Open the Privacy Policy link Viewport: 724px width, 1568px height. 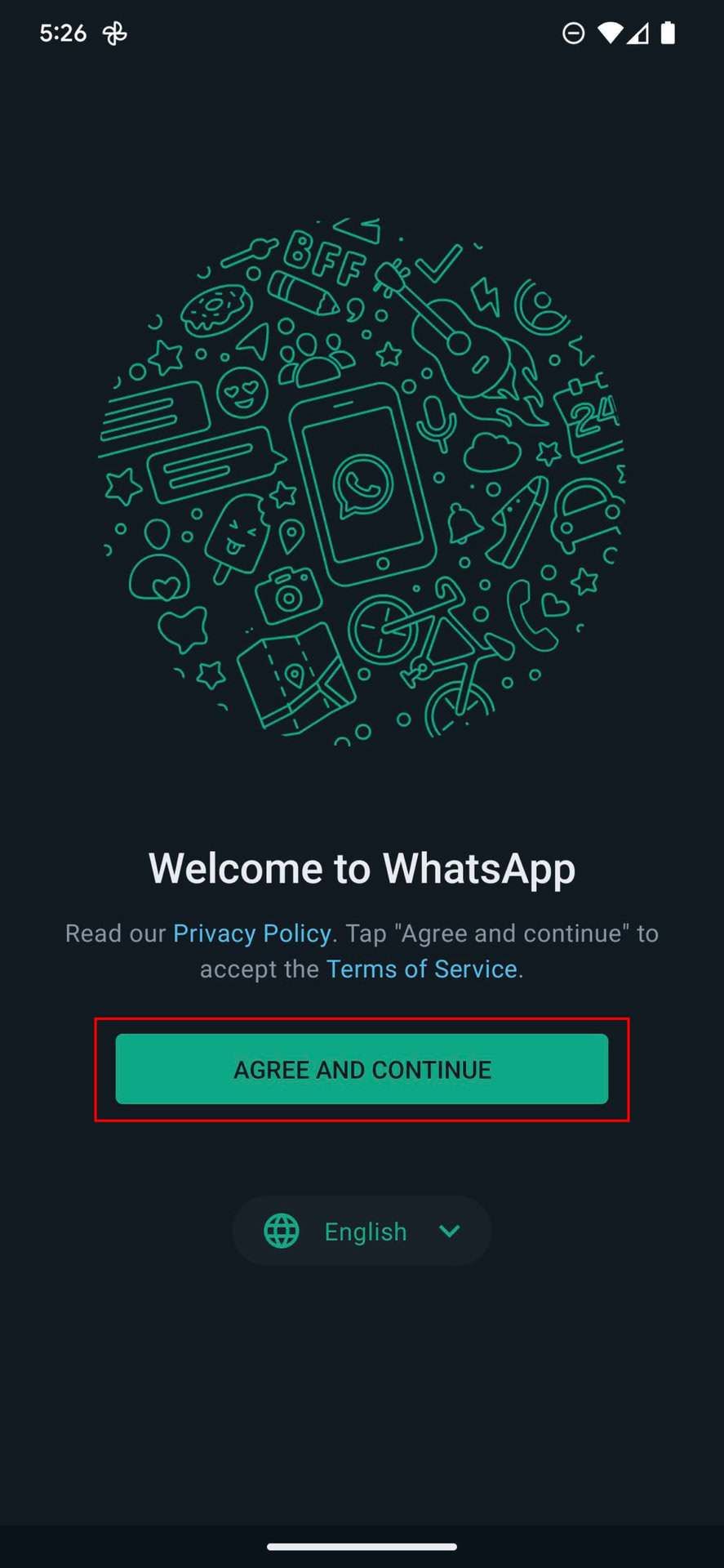click(x=252, y=933)
